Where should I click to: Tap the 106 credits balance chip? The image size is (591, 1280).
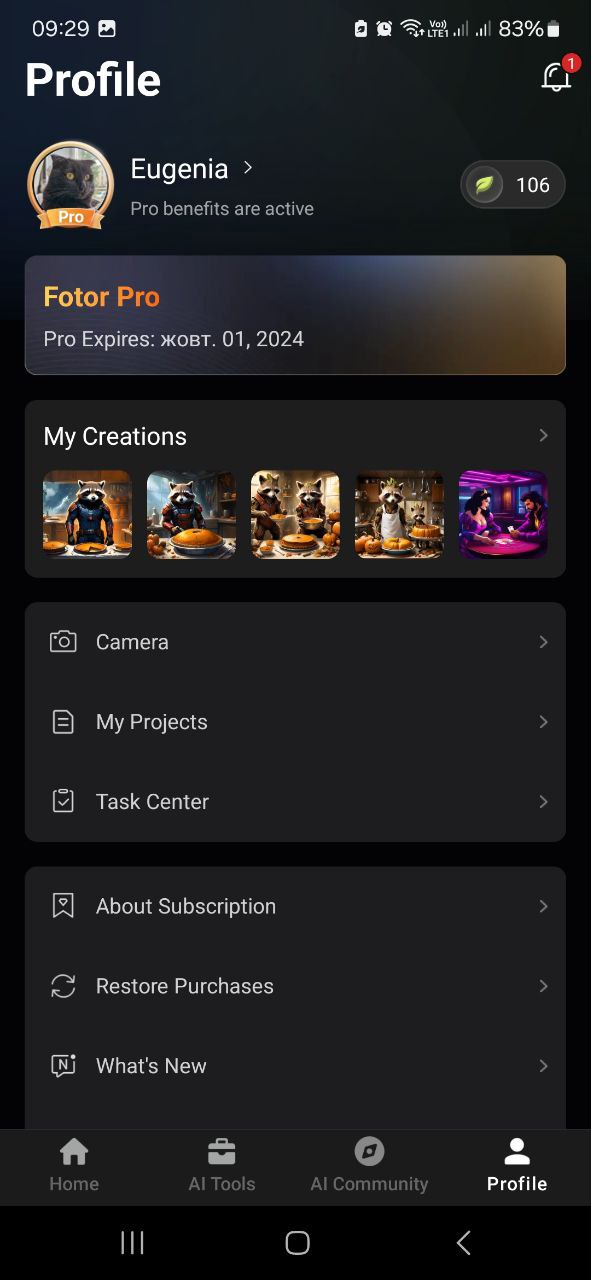coord(513,185)
